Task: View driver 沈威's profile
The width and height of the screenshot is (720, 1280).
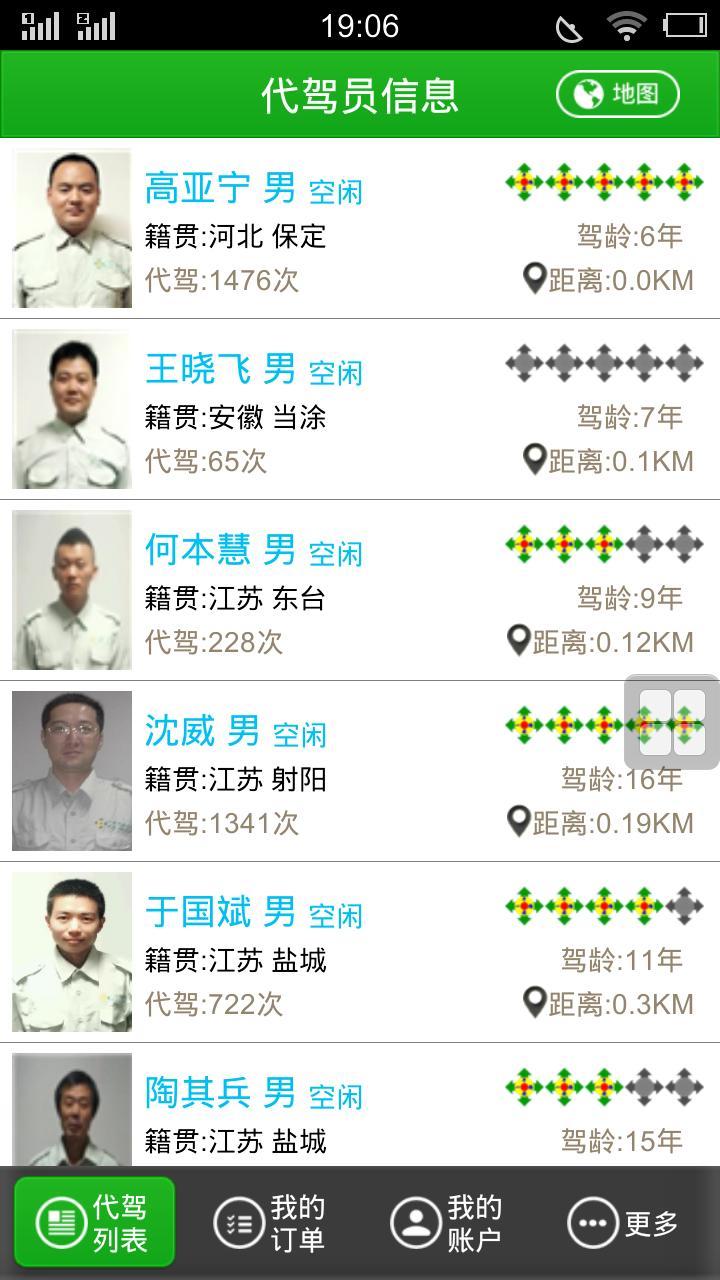Action: 360,772
